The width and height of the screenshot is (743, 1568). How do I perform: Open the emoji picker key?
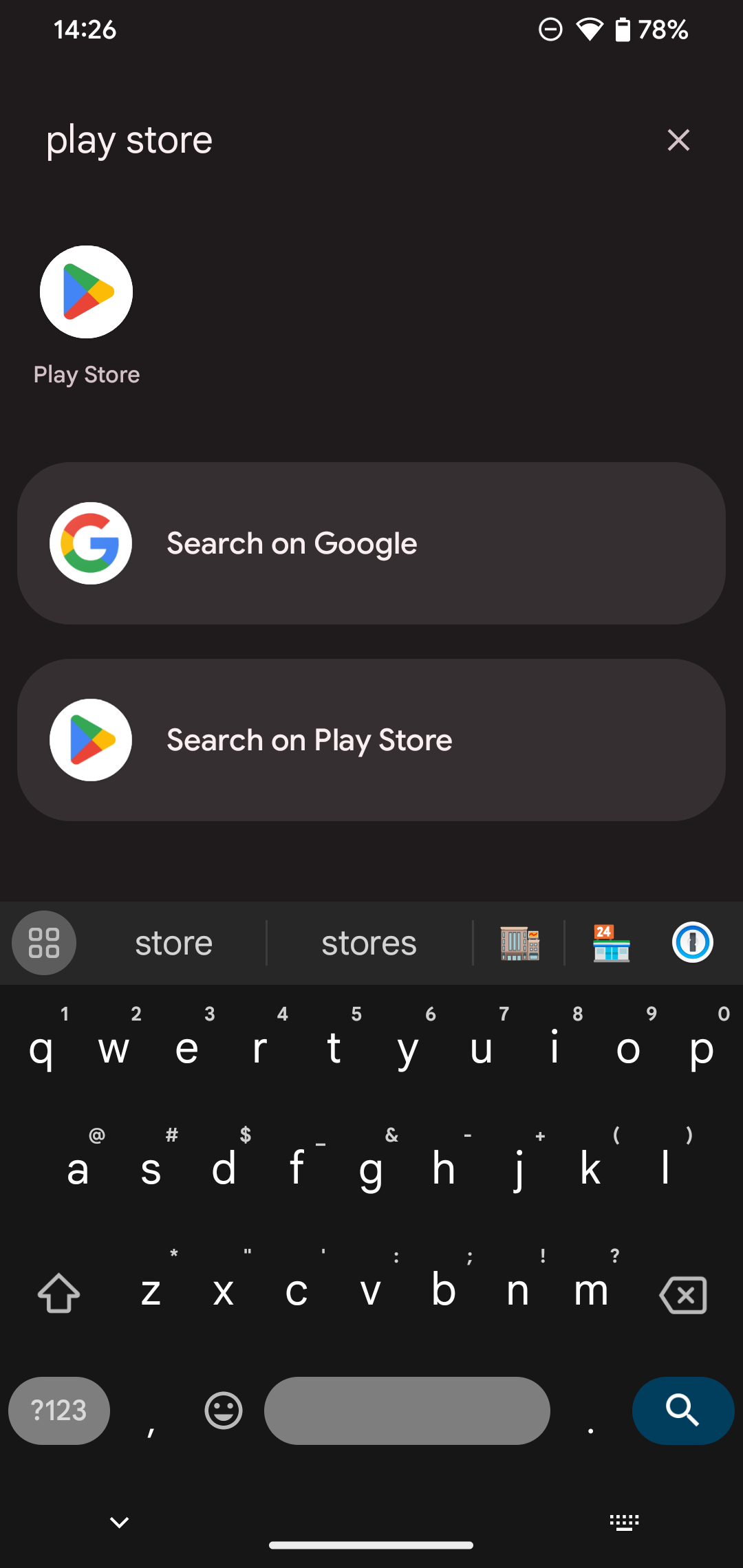pyautogui.click(x=222, y=1411)
